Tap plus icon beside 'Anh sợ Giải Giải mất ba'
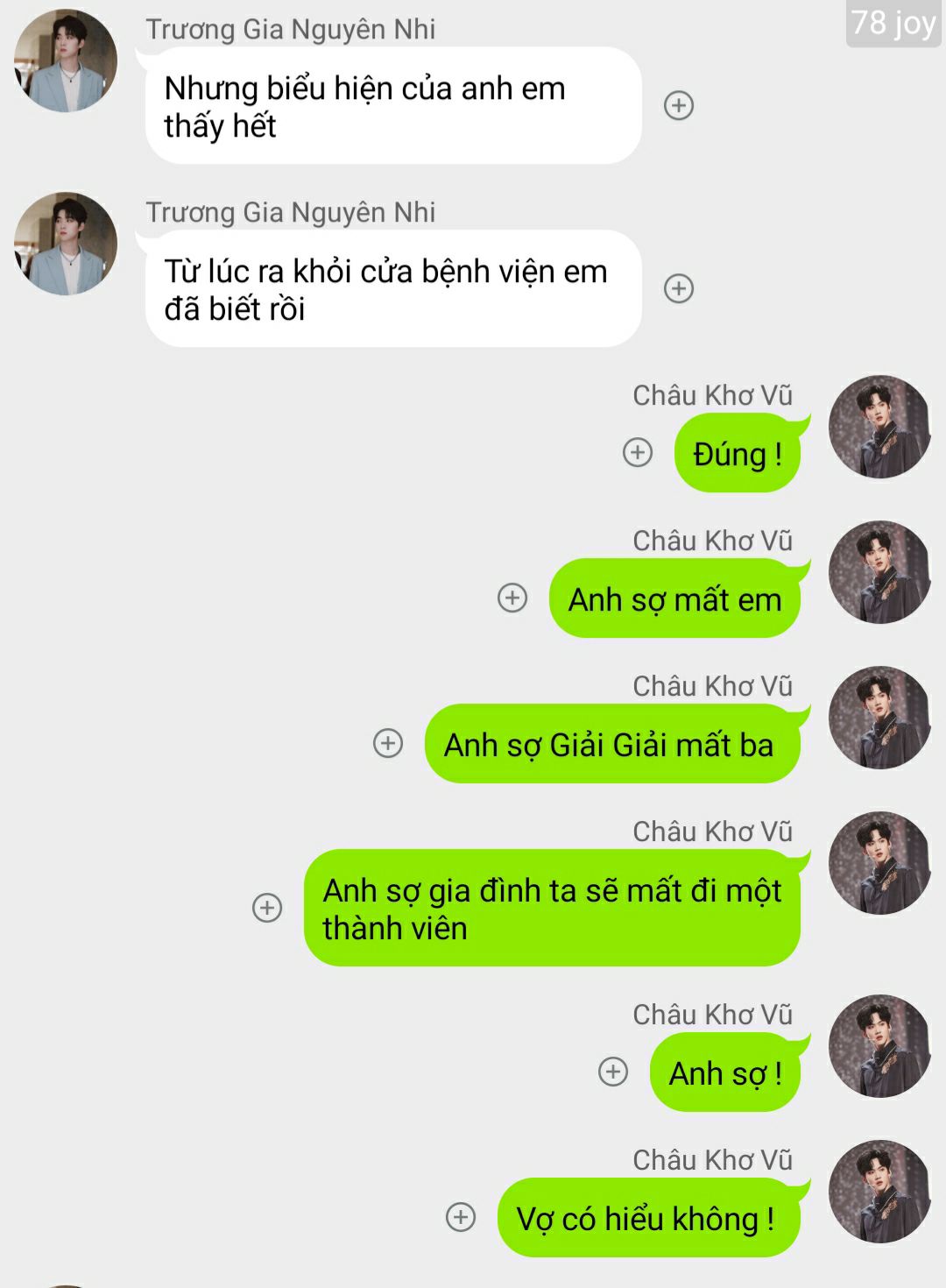 388,743
